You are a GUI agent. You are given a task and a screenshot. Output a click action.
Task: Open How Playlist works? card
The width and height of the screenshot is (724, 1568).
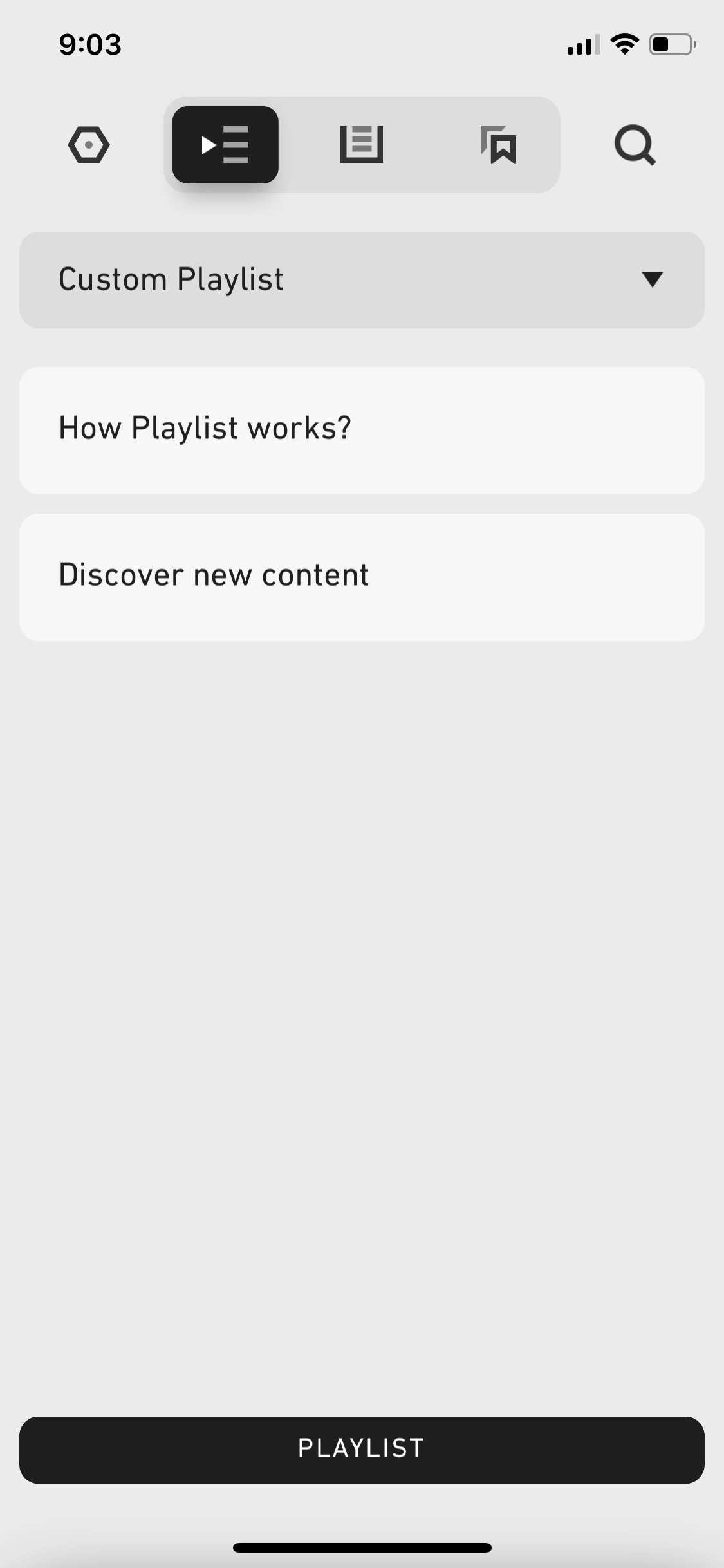click(362, 431)
